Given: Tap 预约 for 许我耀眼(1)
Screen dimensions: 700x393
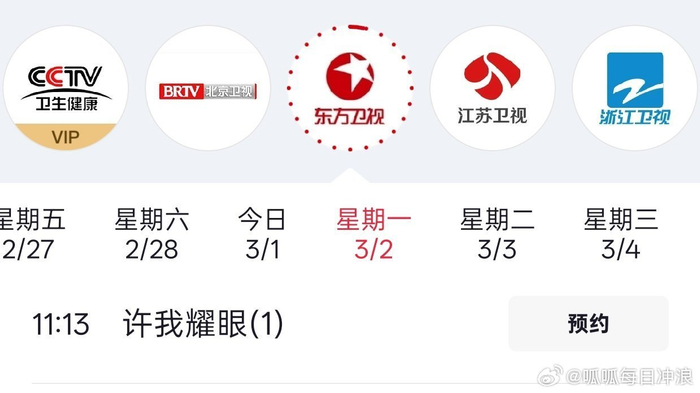Looking at the screenshot, I should 588,323.
